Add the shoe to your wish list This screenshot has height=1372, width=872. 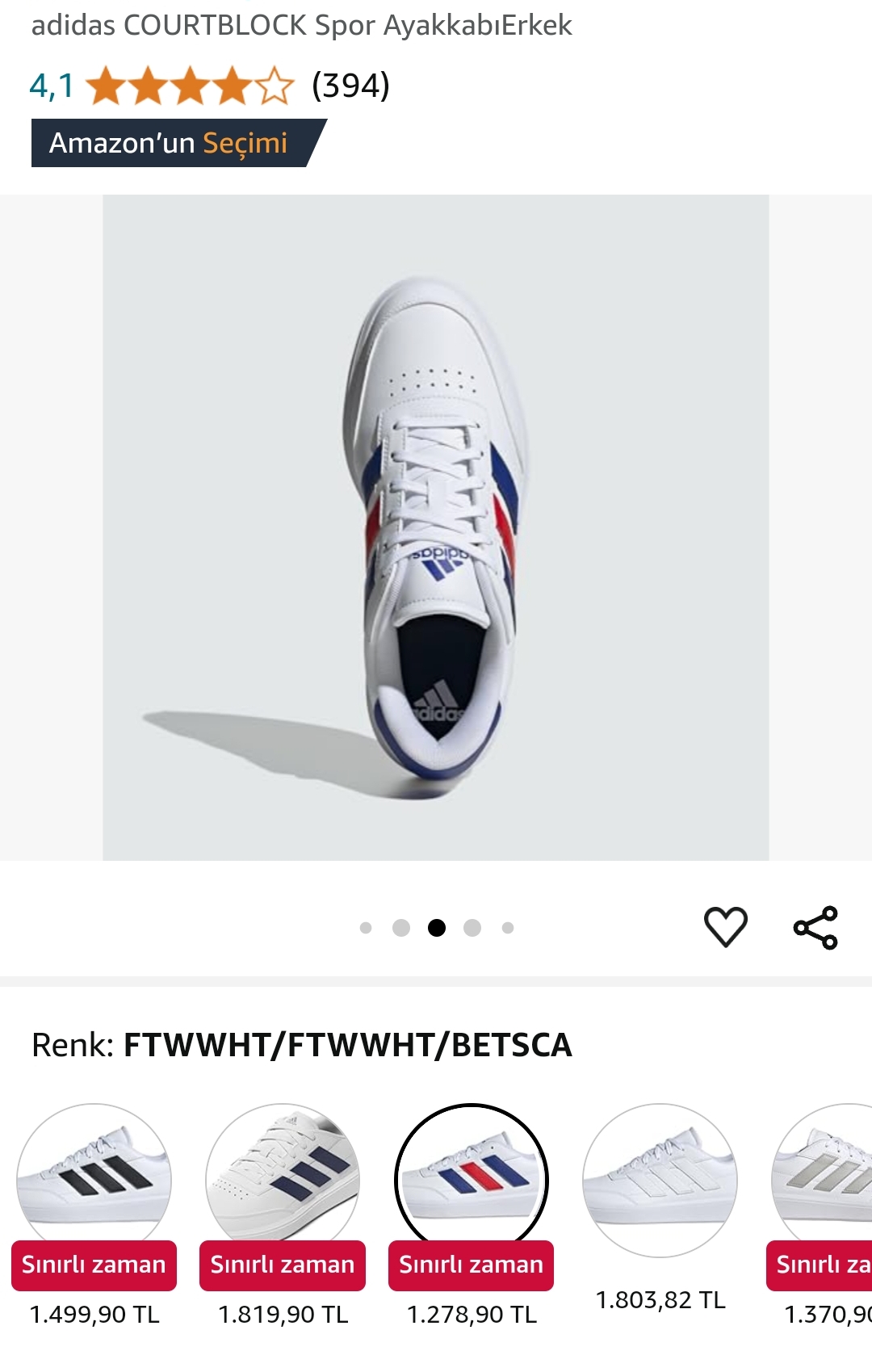[x=725, y=926]
